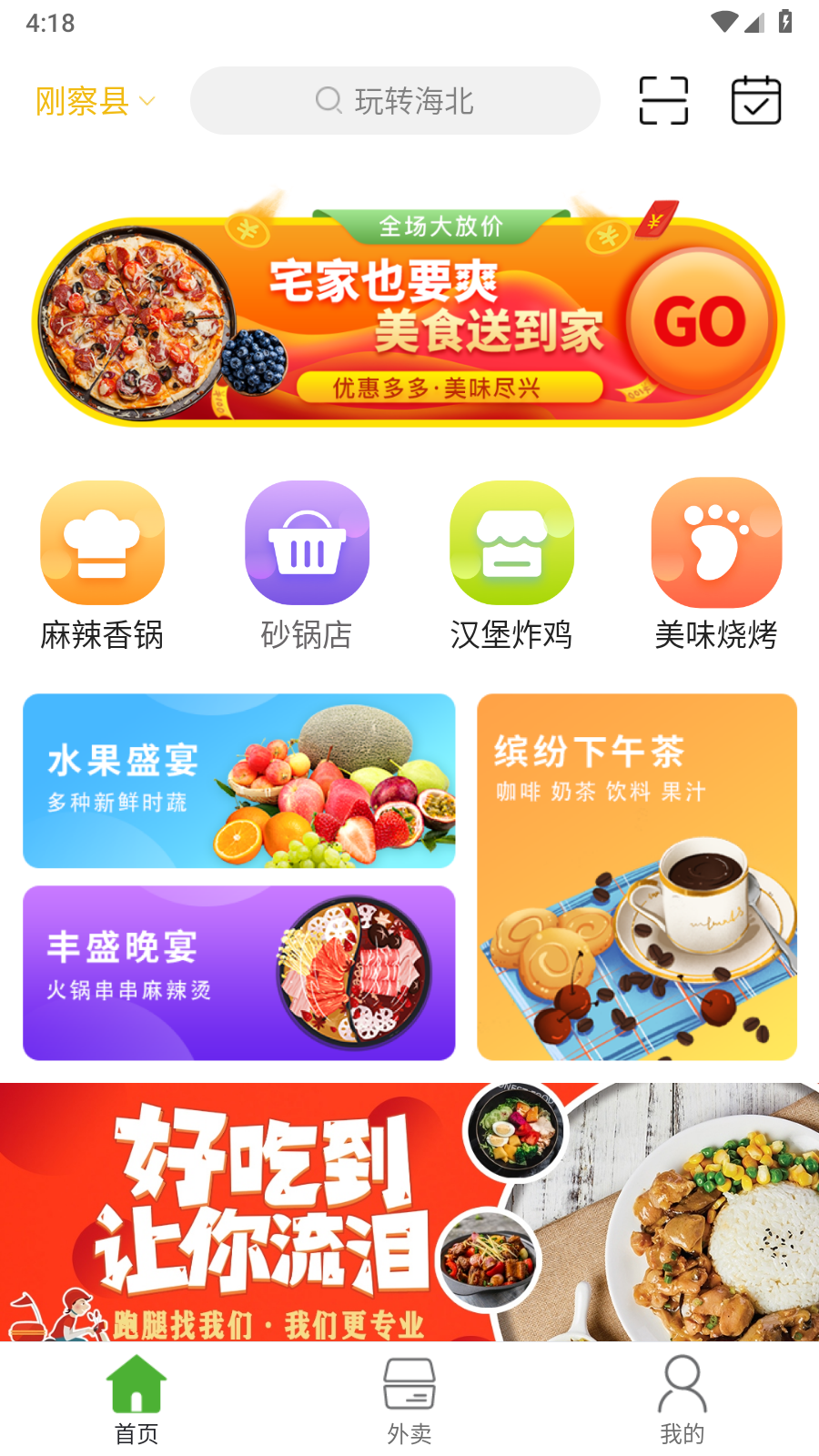Open the 水果盛宴 fresh fruit promotion
Viewport: 819px width, 1456px height.
pos(238,781)
